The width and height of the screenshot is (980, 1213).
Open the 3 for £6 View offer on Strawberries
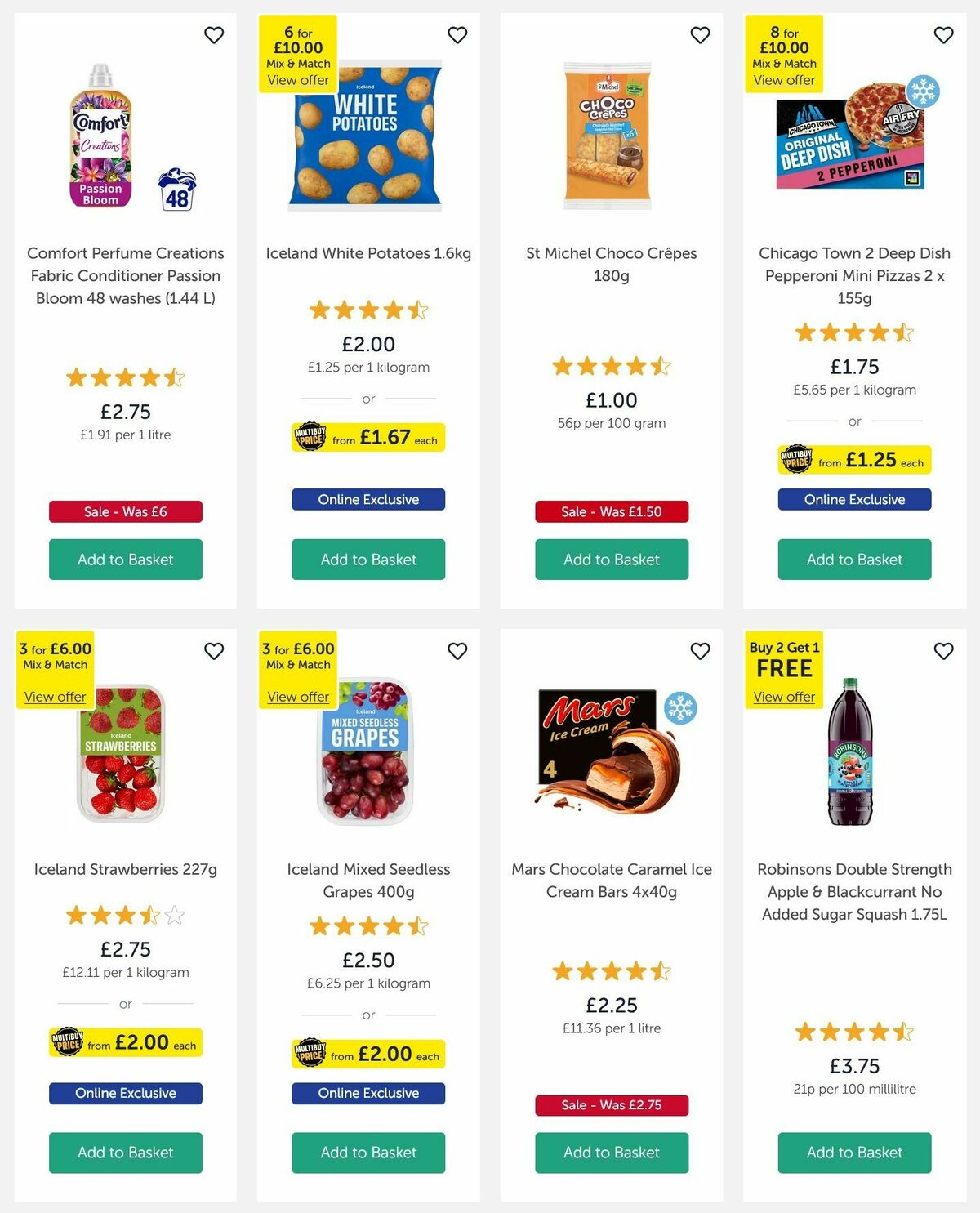54,696
